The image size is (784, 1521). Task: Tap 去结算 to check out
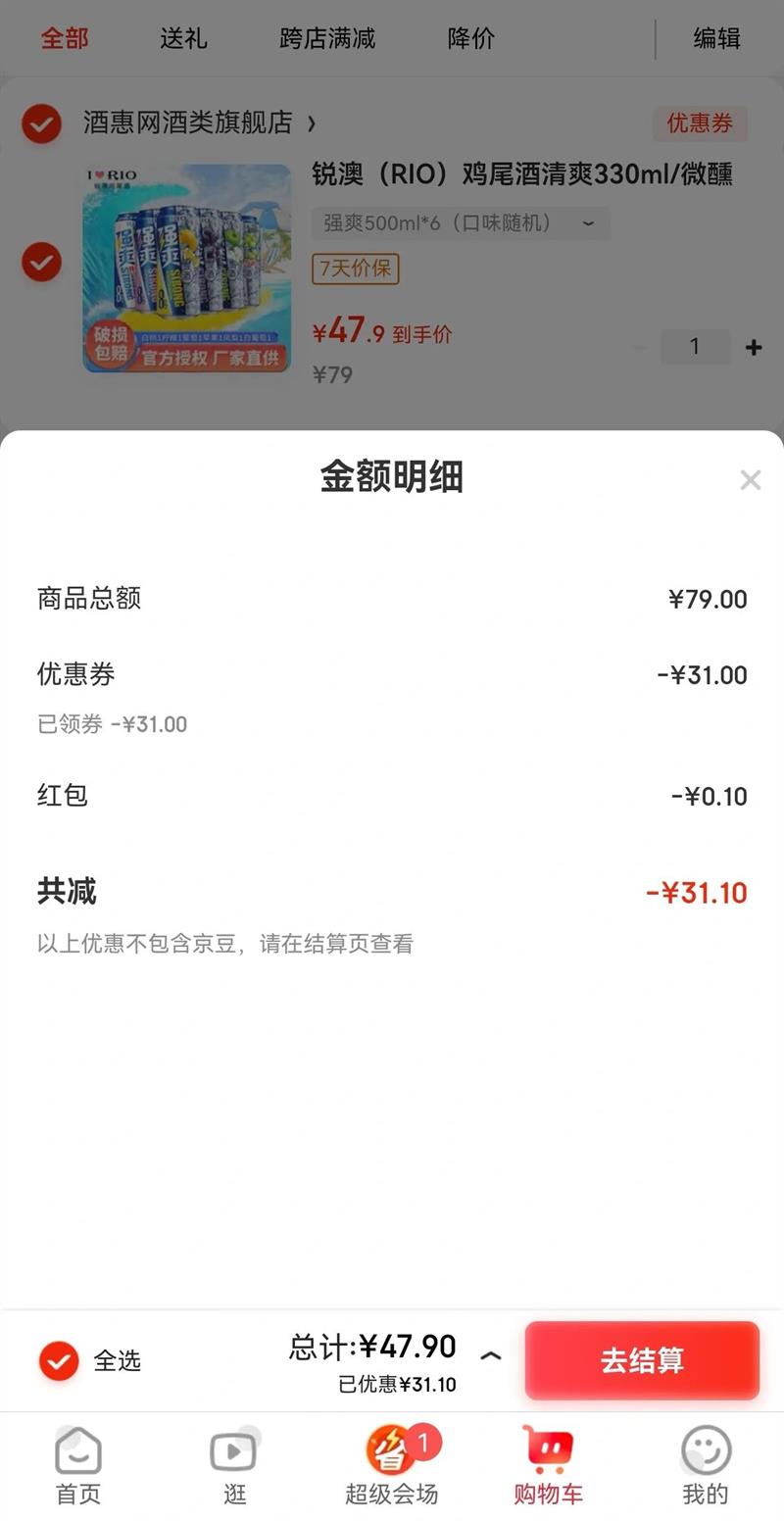[642, 1360]
